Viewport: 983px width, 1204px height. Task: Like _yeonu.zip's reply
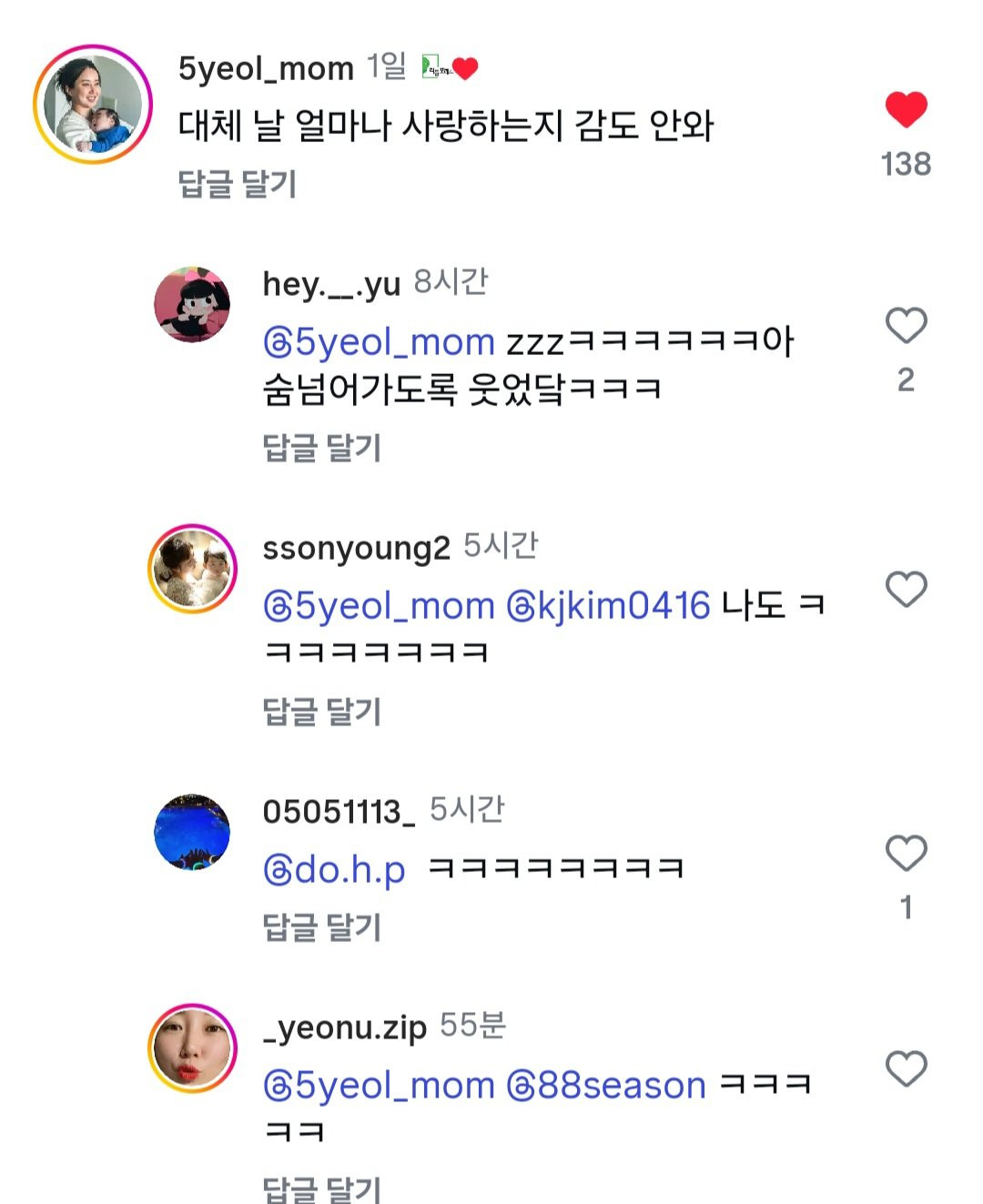click(906, 1069)
